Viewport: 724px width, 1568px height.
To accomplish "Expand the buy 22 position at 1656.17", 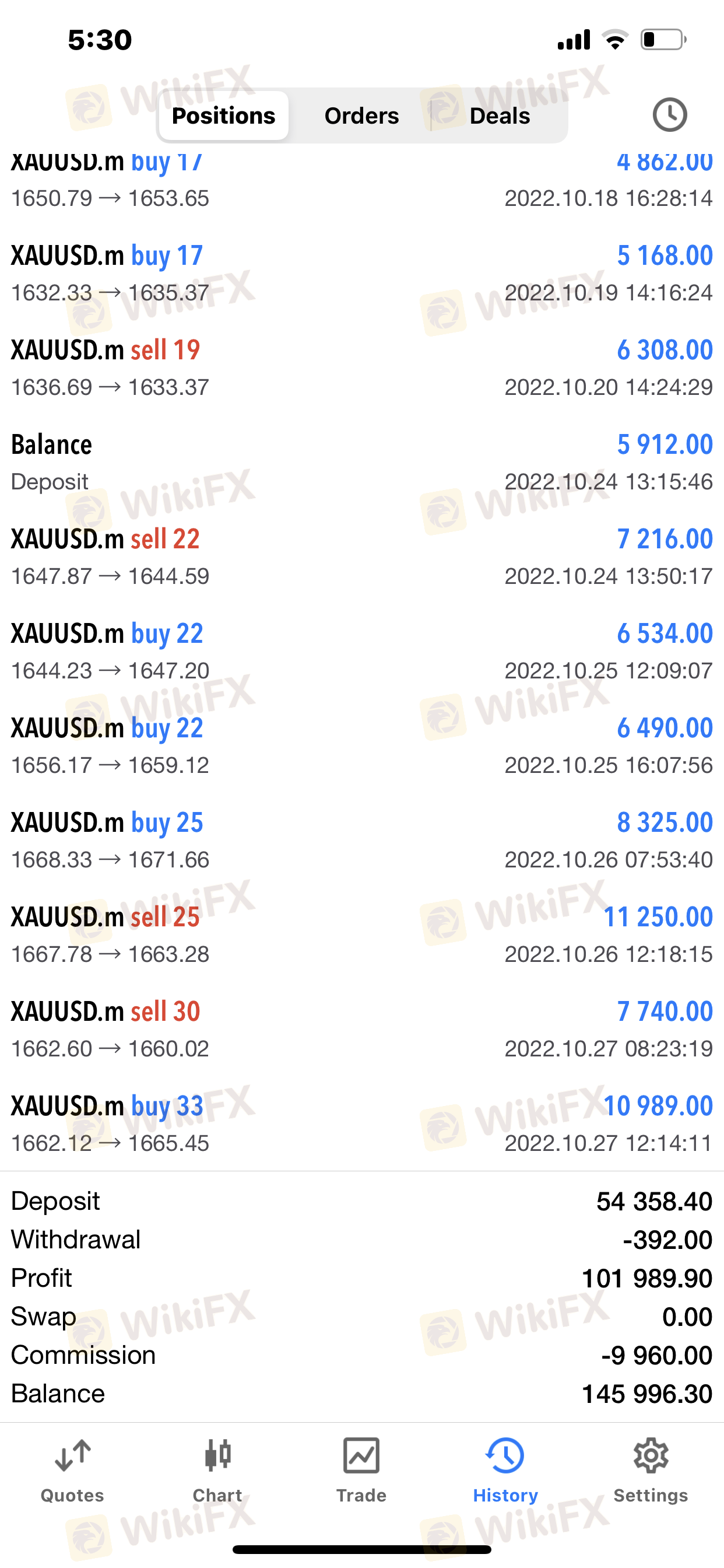I will [x=362, y=745].
